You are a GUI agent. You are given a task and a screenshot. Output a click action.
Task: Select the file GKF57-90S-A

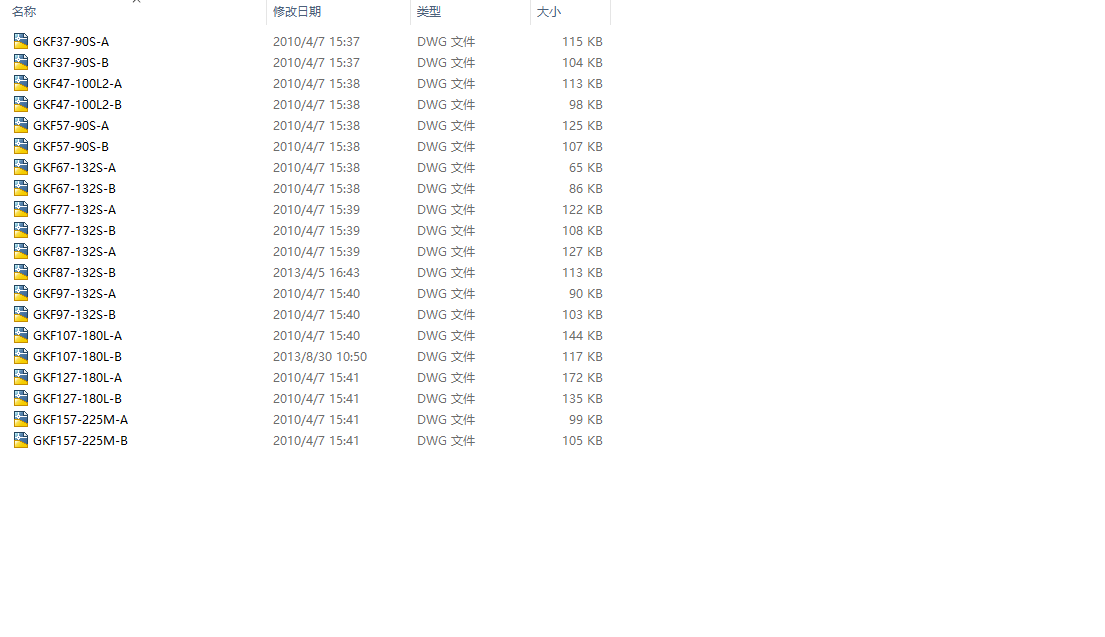pyautogui.click(x=71, y=126)
